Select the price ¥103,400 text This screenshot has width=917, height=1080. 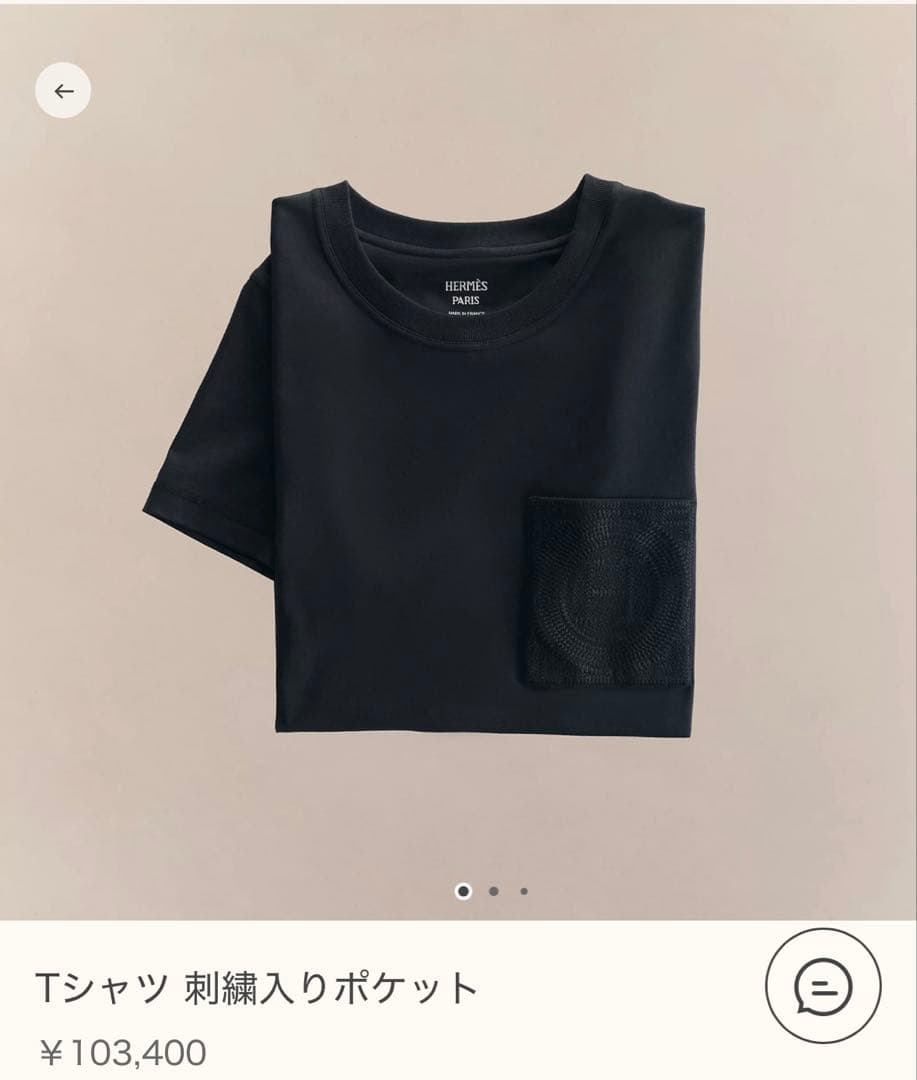coord(122,1051)
